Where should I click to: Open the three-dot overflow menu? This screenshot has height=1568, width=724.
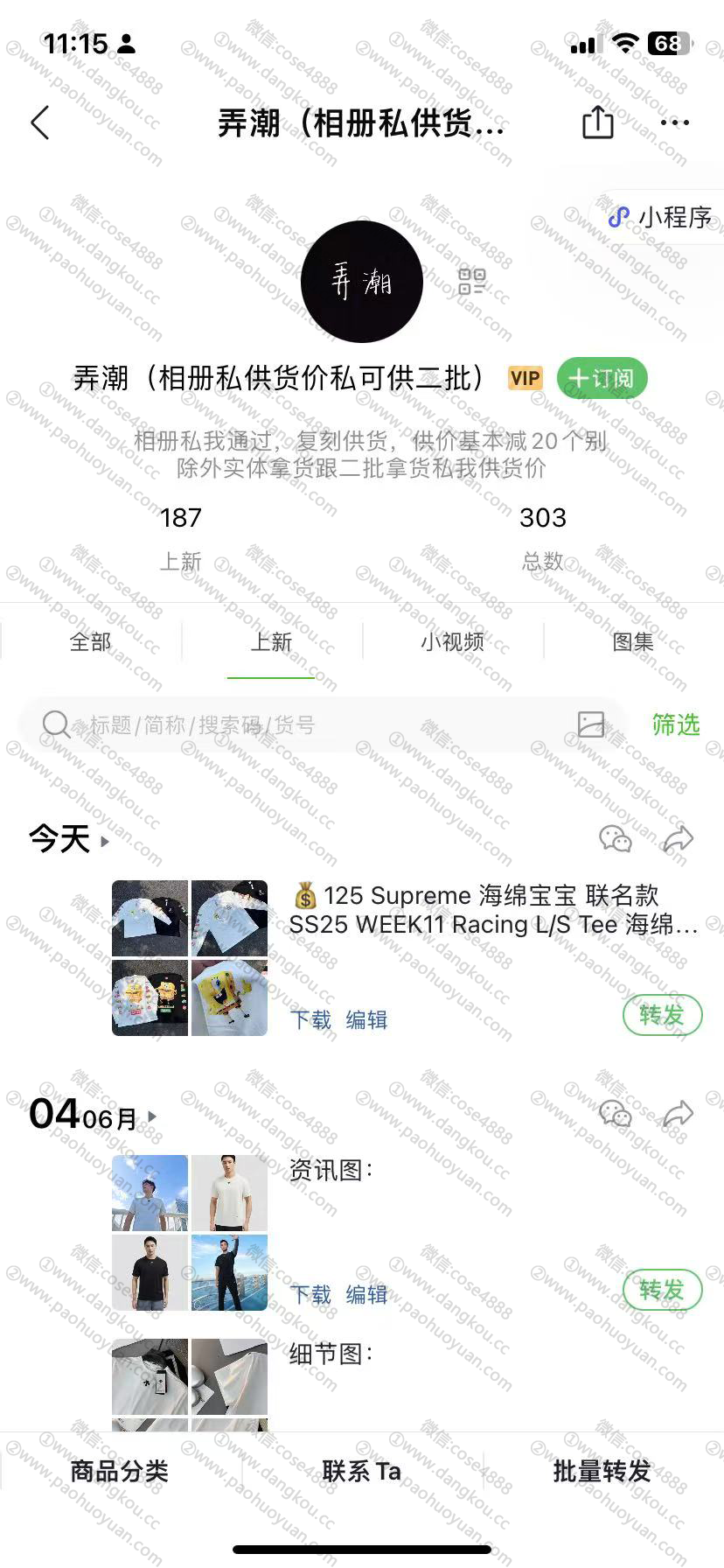click(675, 123)
